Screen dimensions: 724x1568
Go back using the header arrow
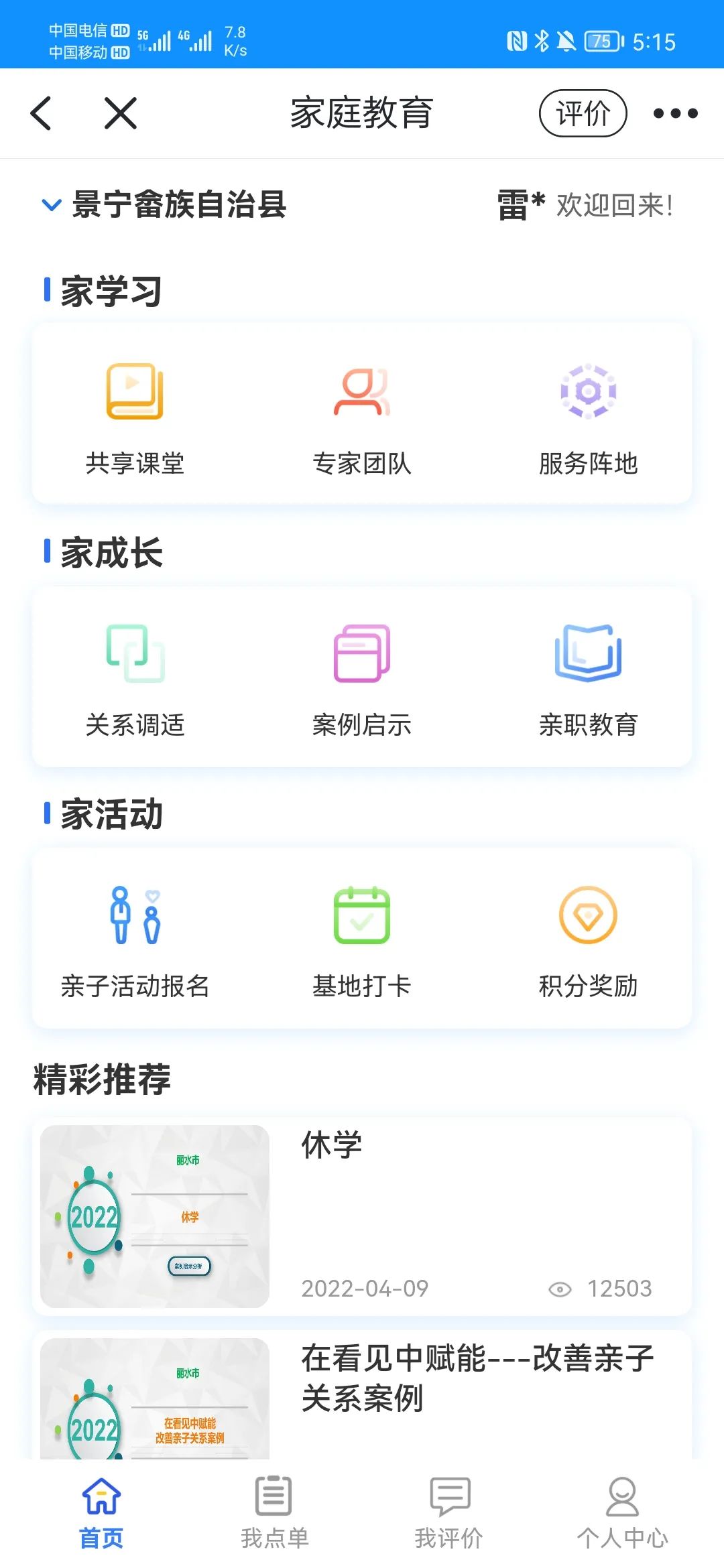tap(42, 113)
